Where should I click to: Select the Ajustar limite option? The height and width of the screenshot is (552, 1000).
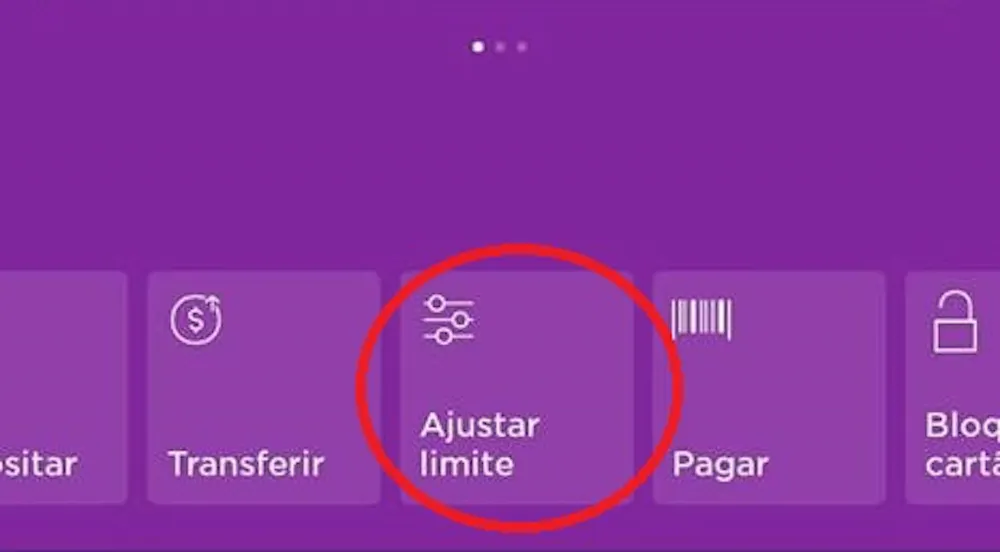(x=517, y=388)
